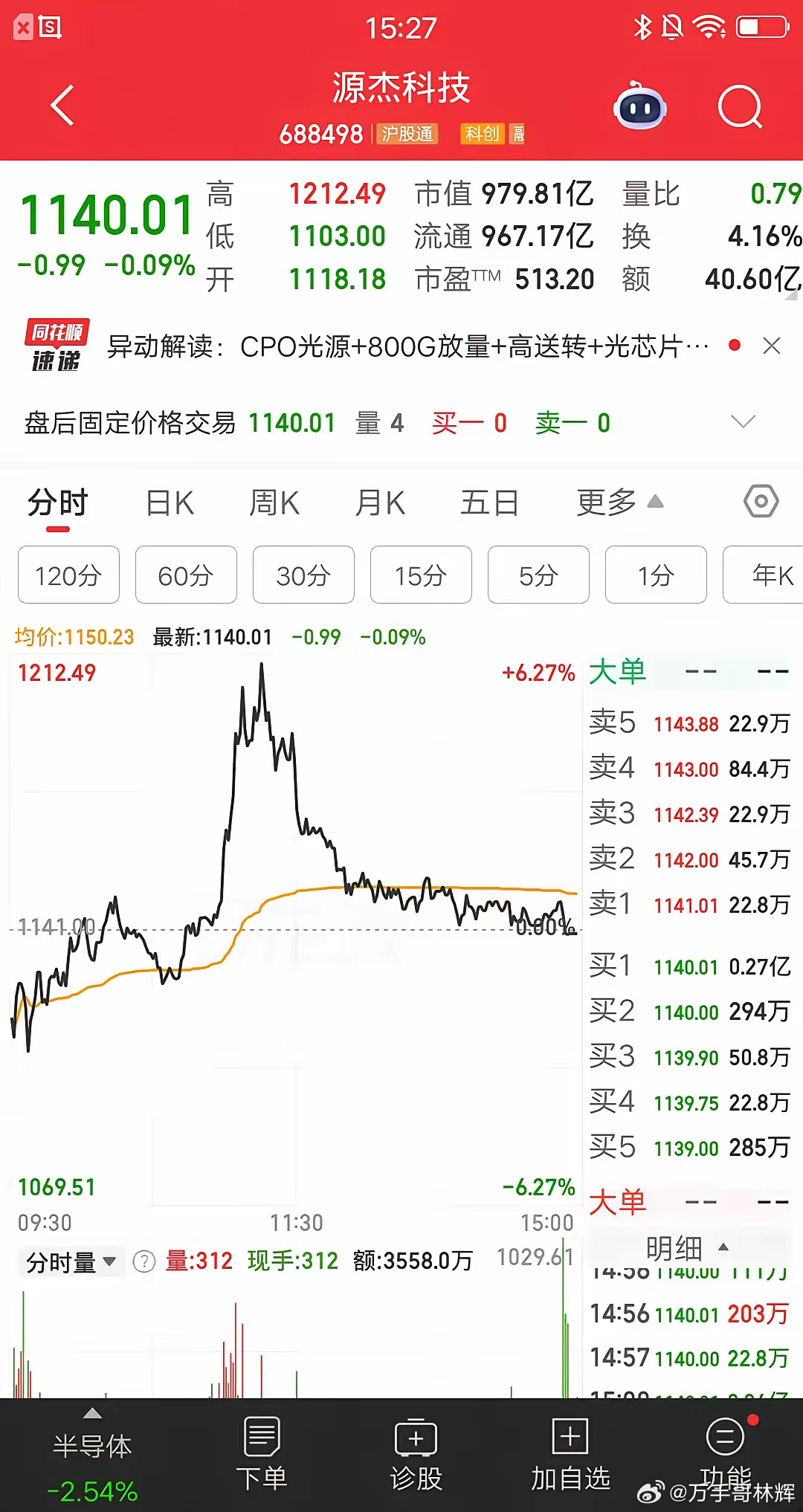This screenshot has width=803, height=1512.
Task: Select the 15分 interval button
Action: pos(420,575)
